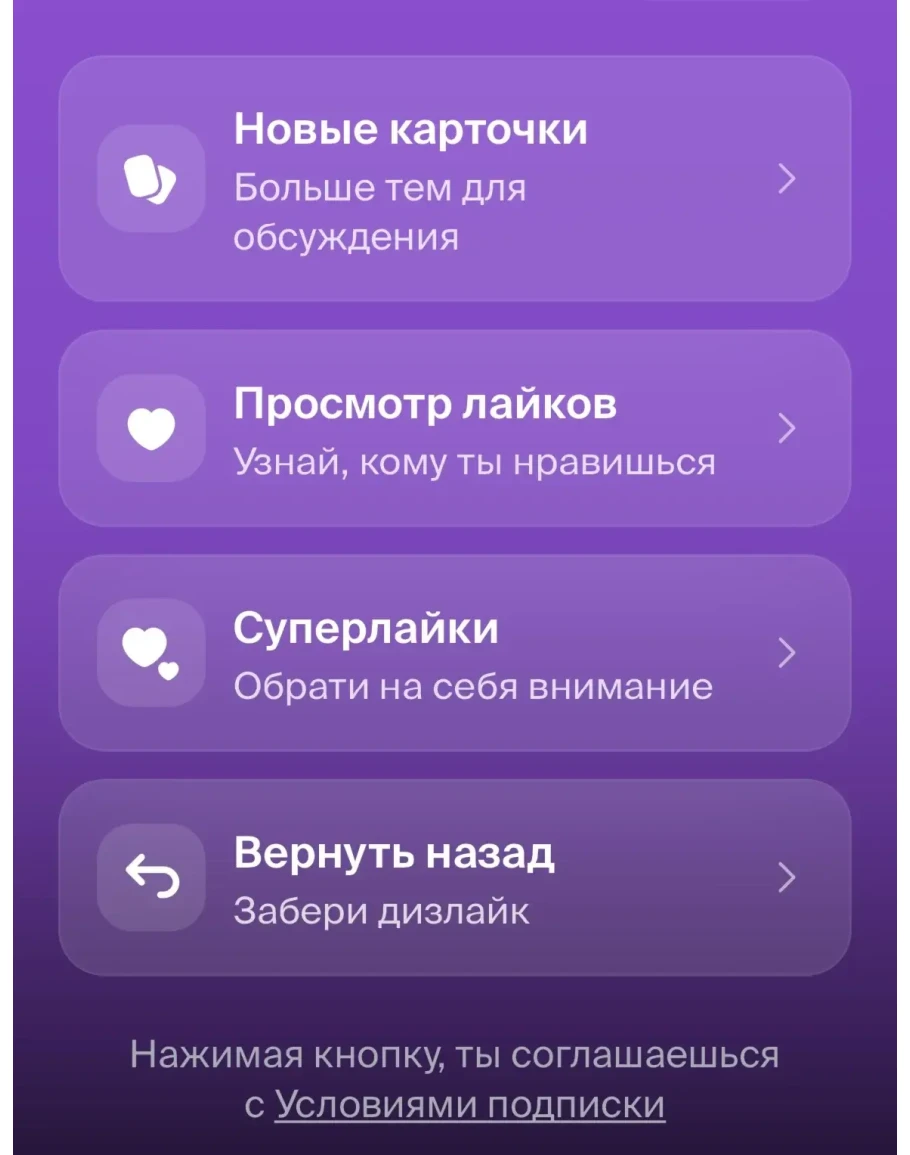The width and height of the screenshot is (910, 1155).
Task: Open Вернуть назад option
Action: pyautogui.click(x=454, y=878)
